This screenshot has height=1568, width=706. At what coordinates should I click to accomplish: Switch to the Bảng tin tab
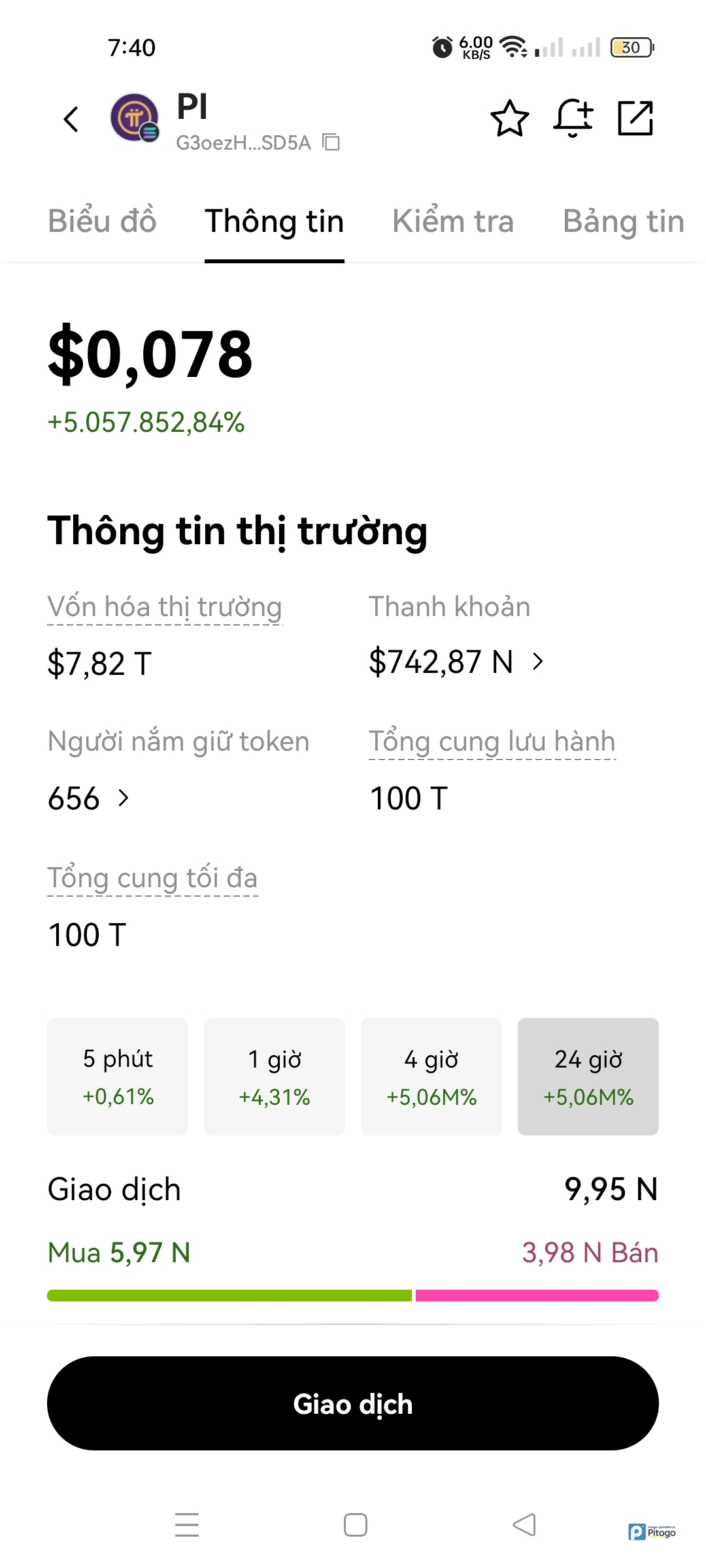pyautogui.click(x=623, y=221)
